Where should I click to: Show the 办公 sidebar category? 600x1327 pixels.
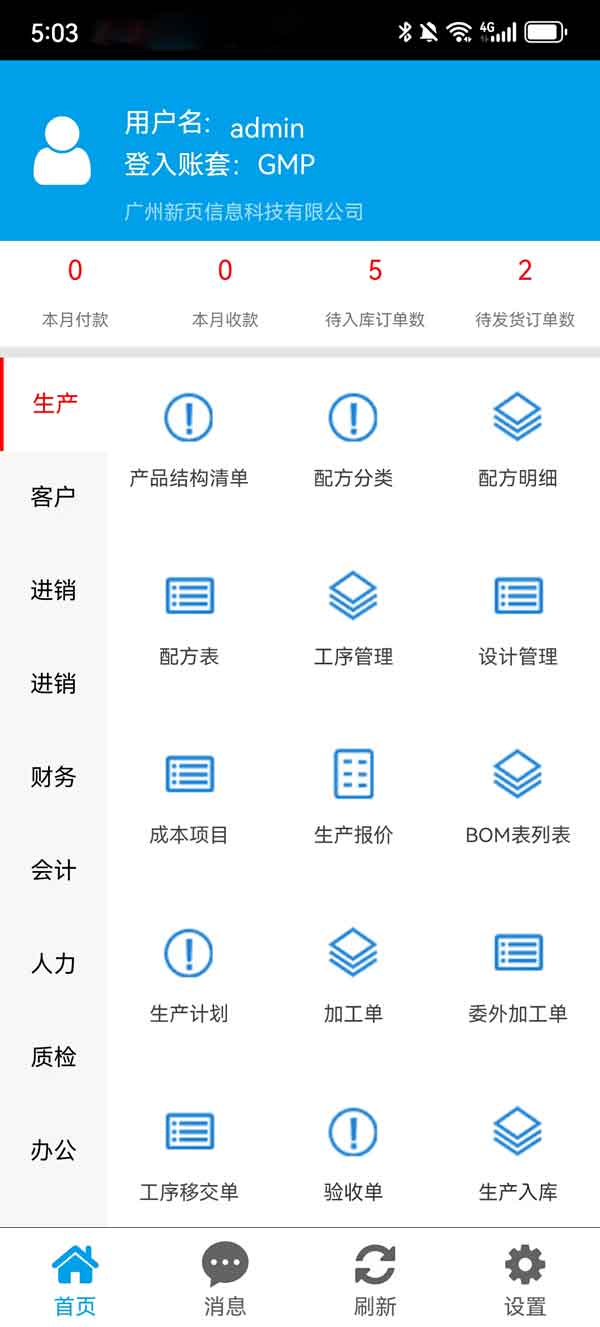tap(53, 1150)
